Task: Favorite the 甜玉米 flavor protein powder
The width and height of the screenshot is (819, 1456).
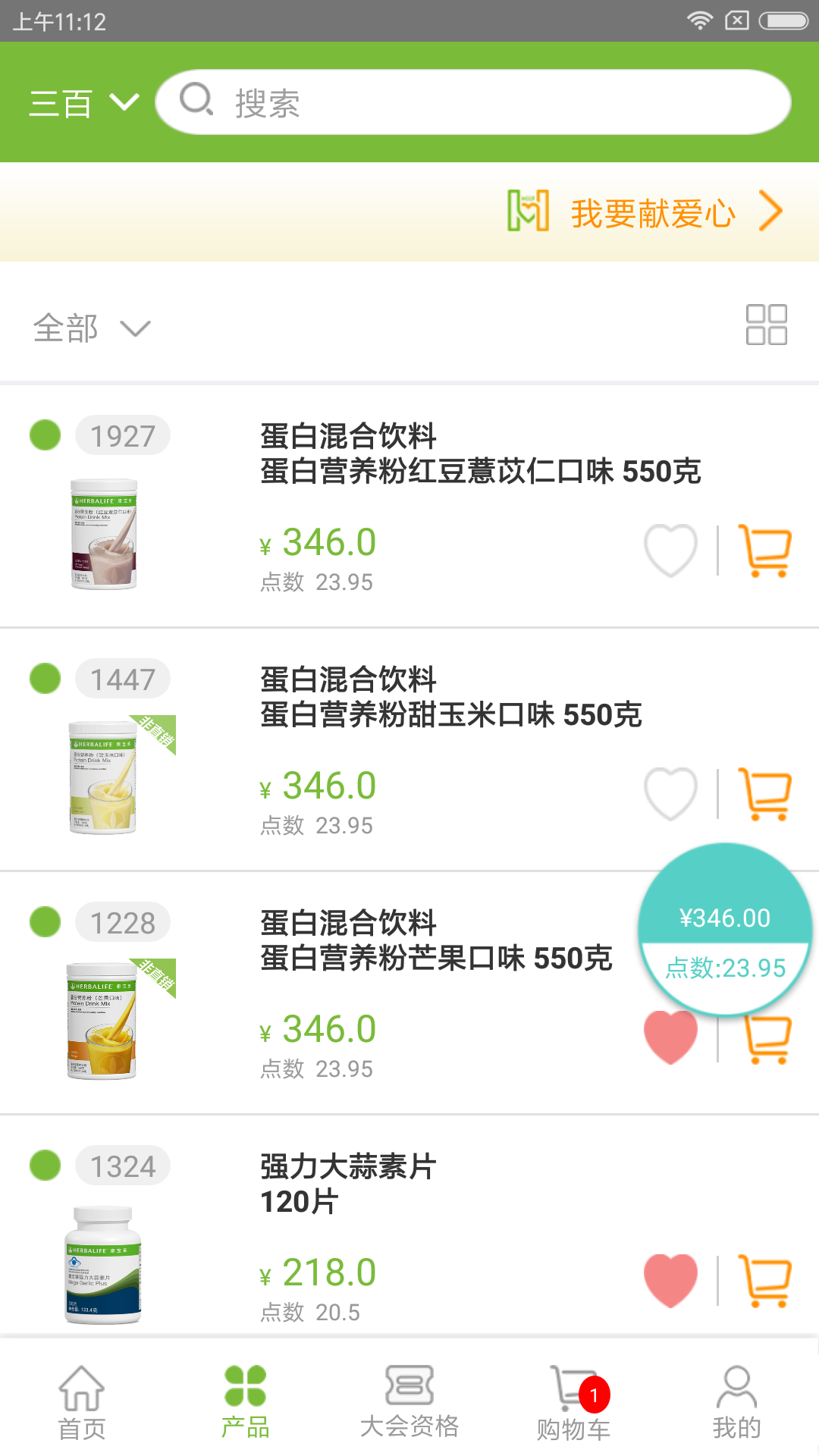Action: click(670, 793)
